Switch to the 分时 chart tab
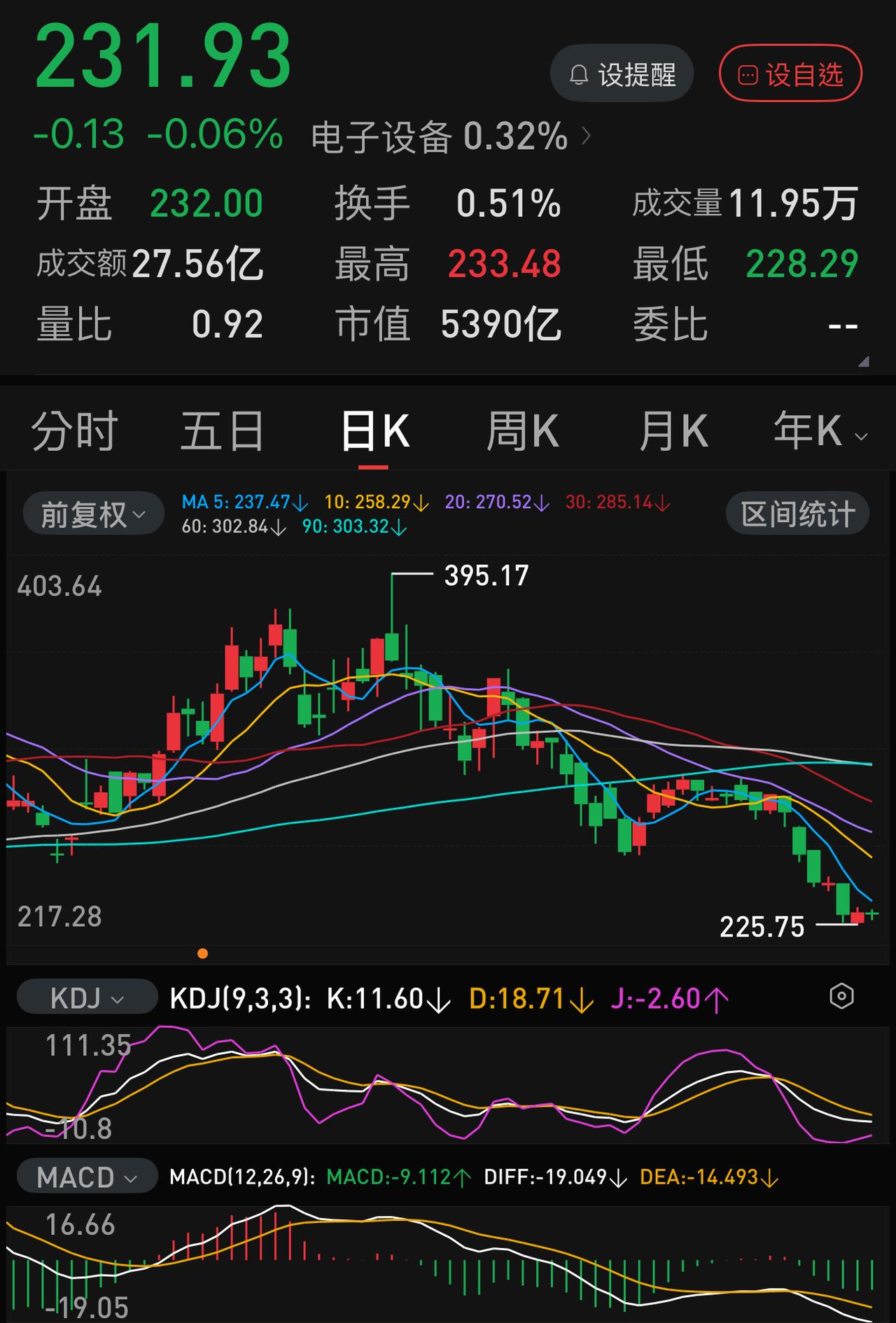 (x=74, y=430)
